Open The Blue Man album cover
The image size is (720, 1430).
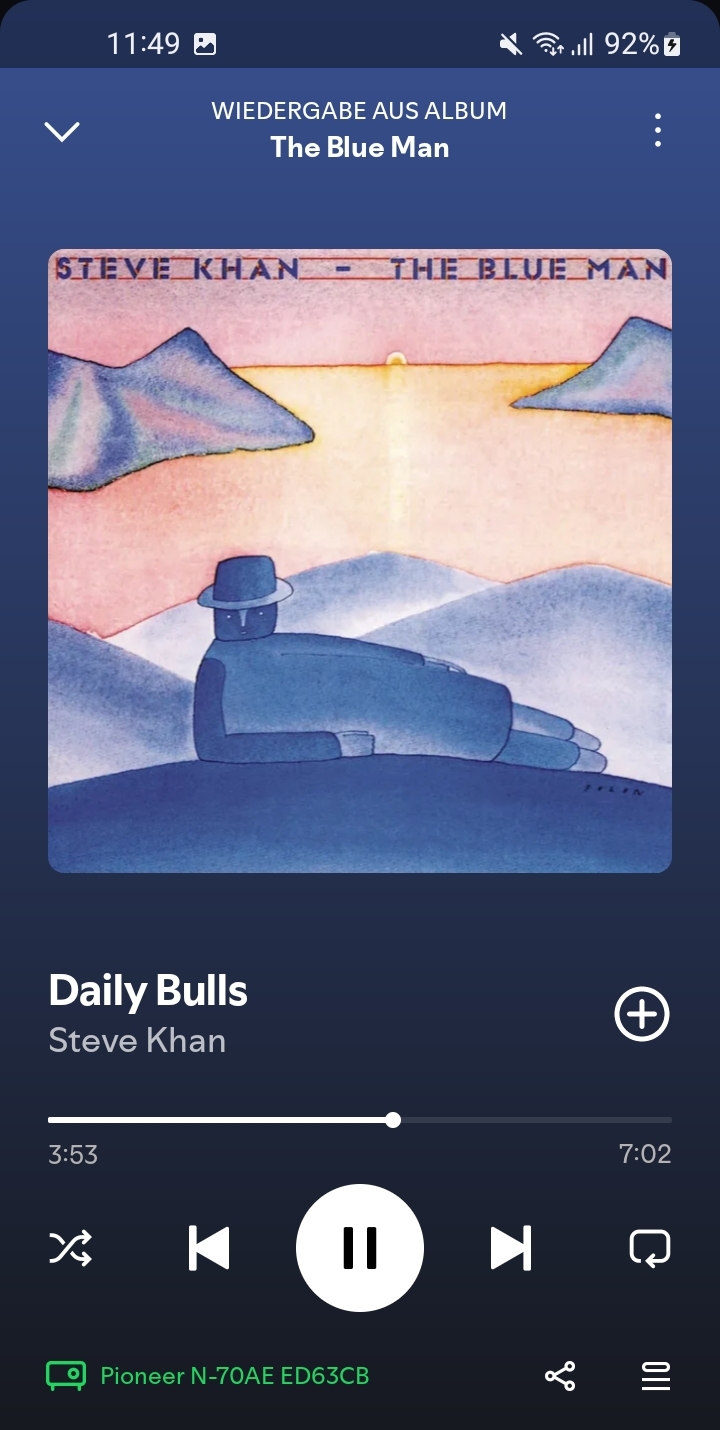point(360,561)
